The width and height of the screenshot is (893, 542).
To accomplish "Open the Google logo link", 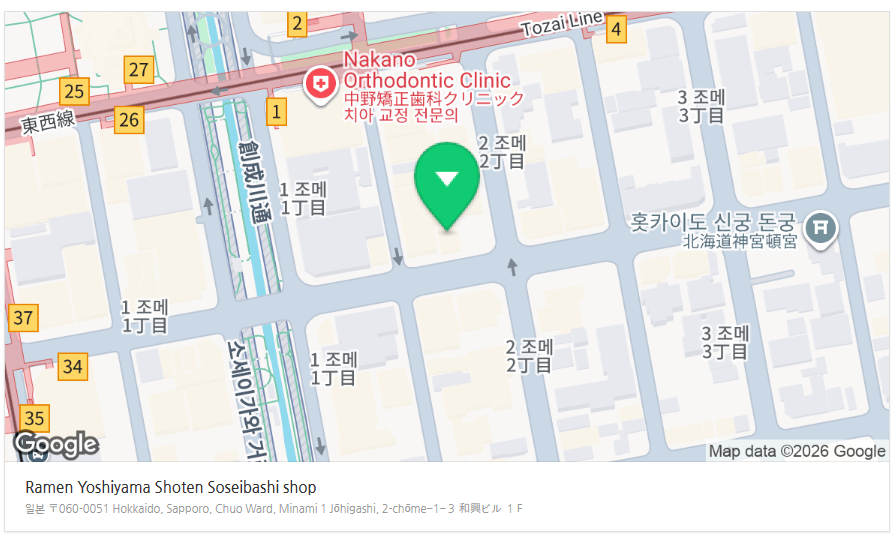I will pos(55,444).
